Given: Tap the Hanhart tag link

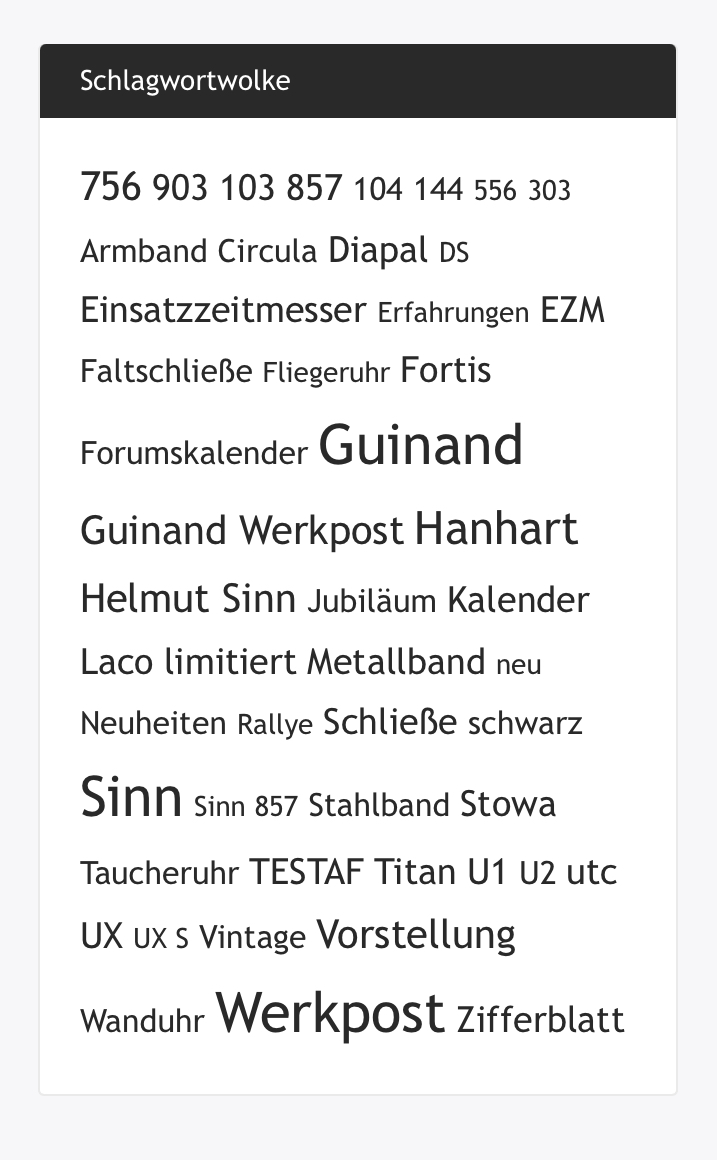Looking at the screenshot, I should point(496,529).
